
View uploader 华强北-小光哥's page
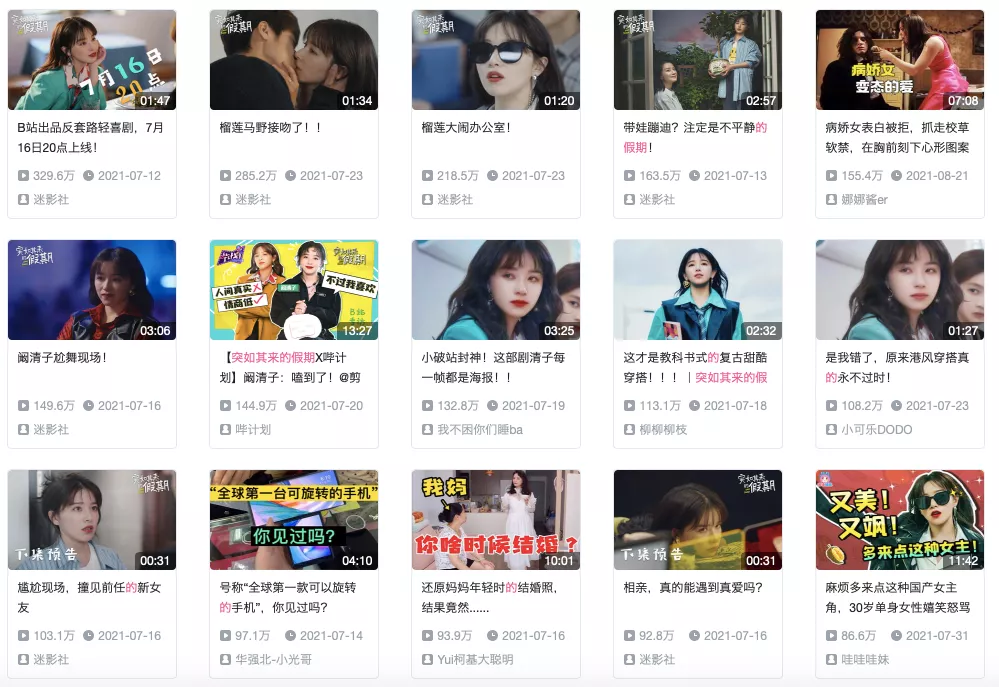pyautogui.click(x=273, y=659)
